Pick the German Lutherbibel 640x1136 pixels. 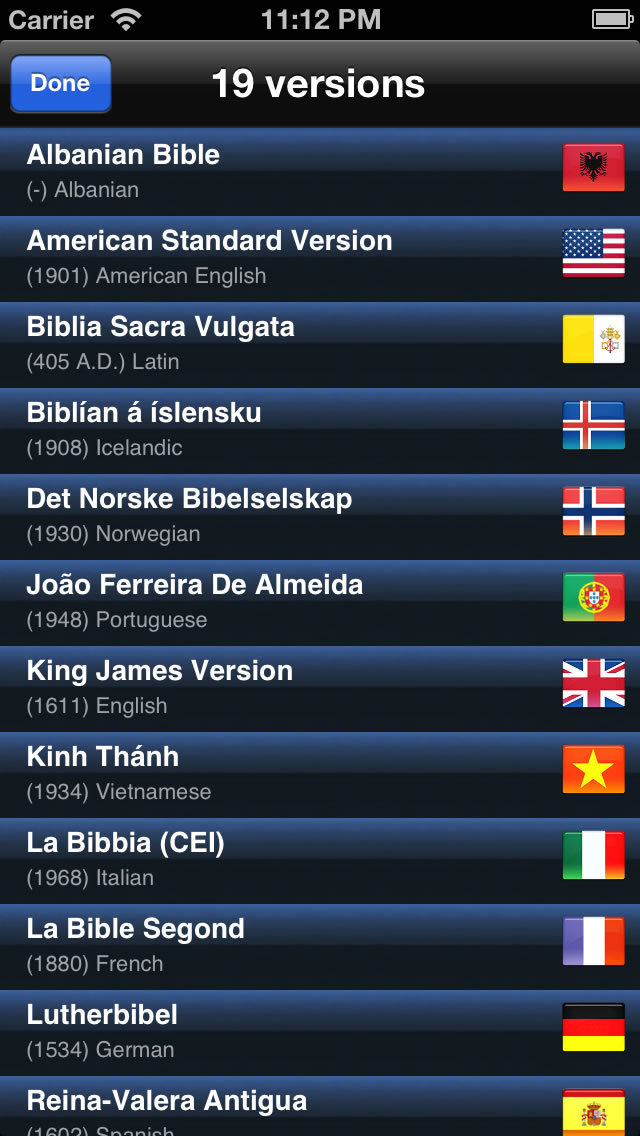[300, 1031]
